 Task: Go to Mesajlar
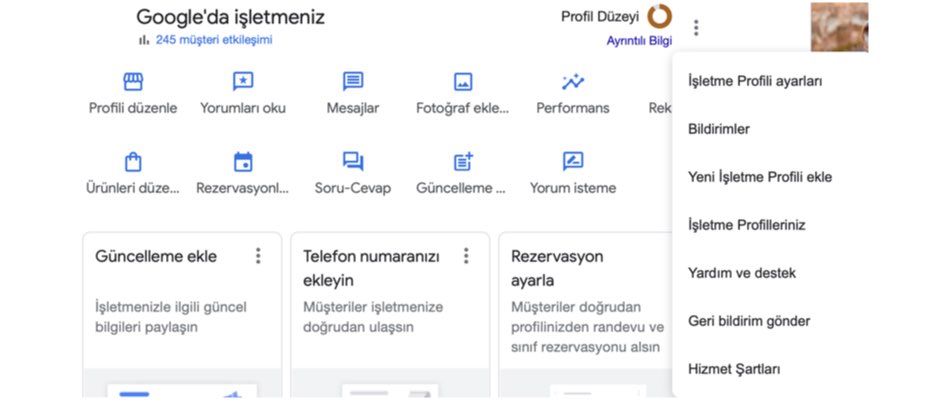(353, 93)
